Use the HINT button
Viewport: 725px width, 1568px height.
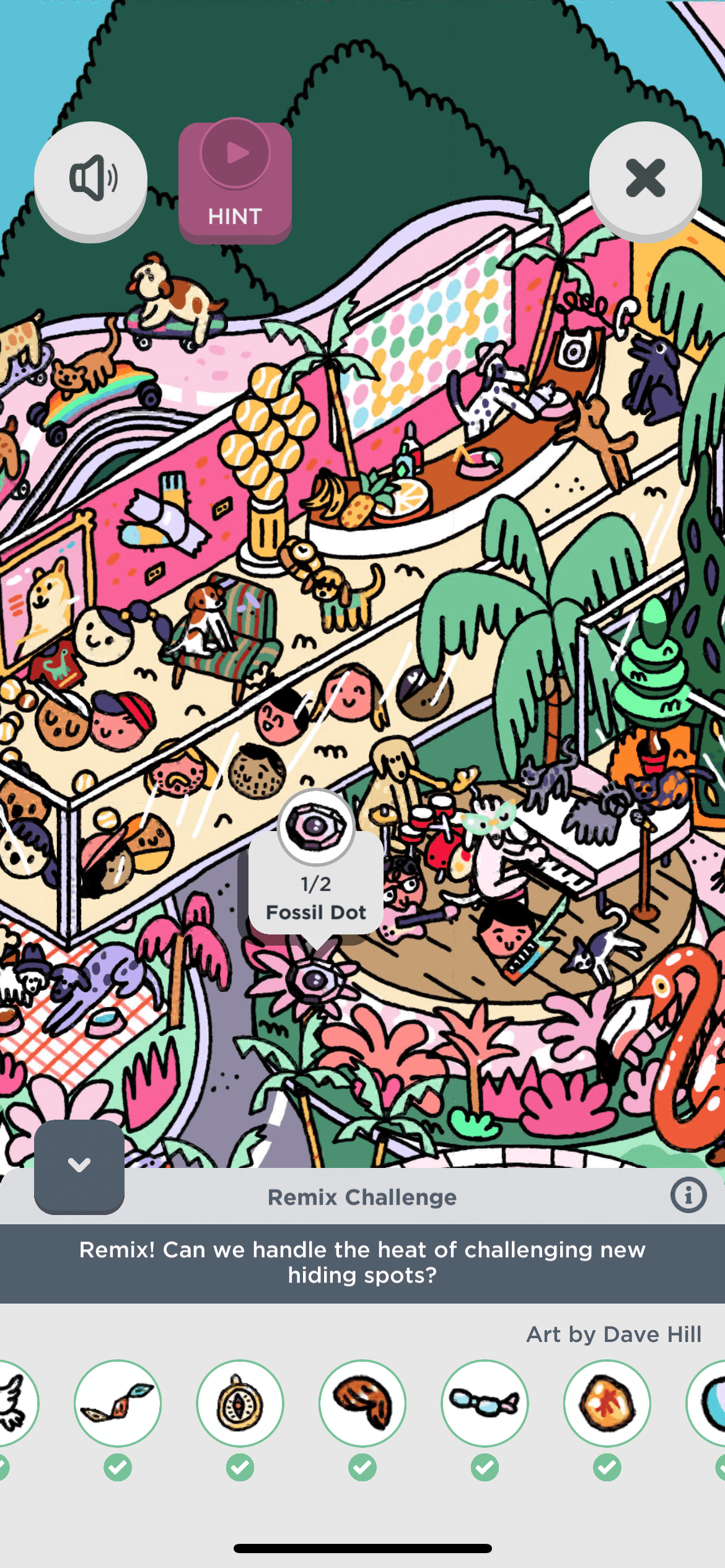[235, 183]
